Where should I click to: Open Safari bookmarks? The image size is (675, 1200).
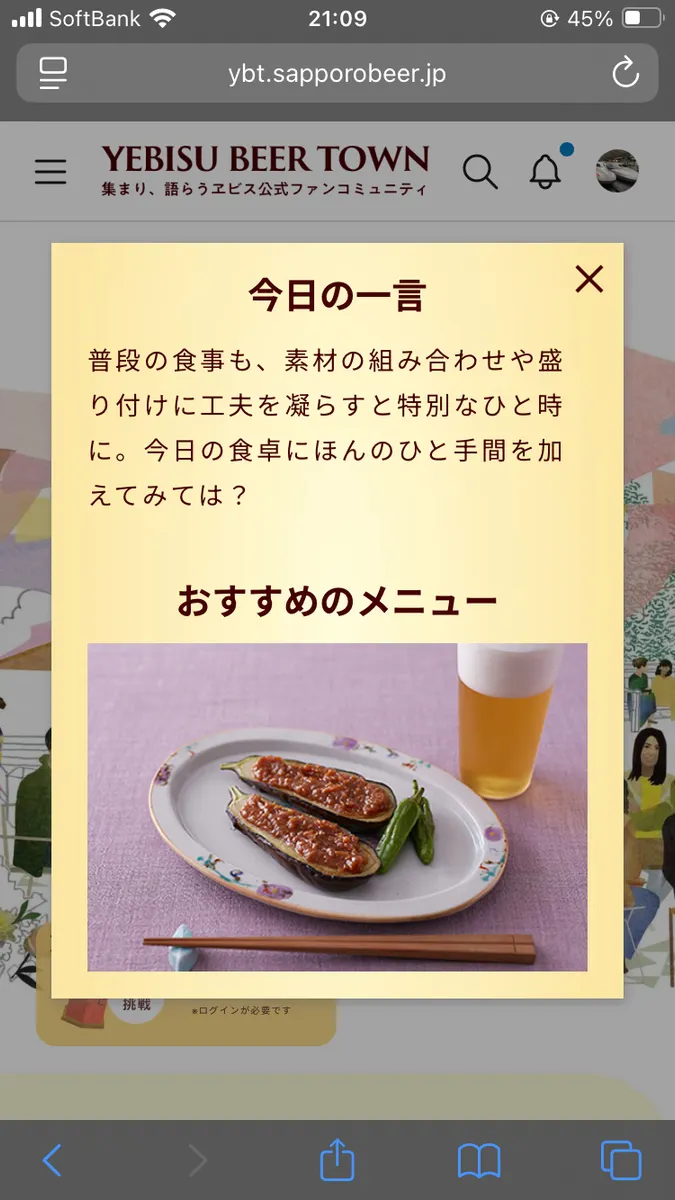[x=479, y=1160]
